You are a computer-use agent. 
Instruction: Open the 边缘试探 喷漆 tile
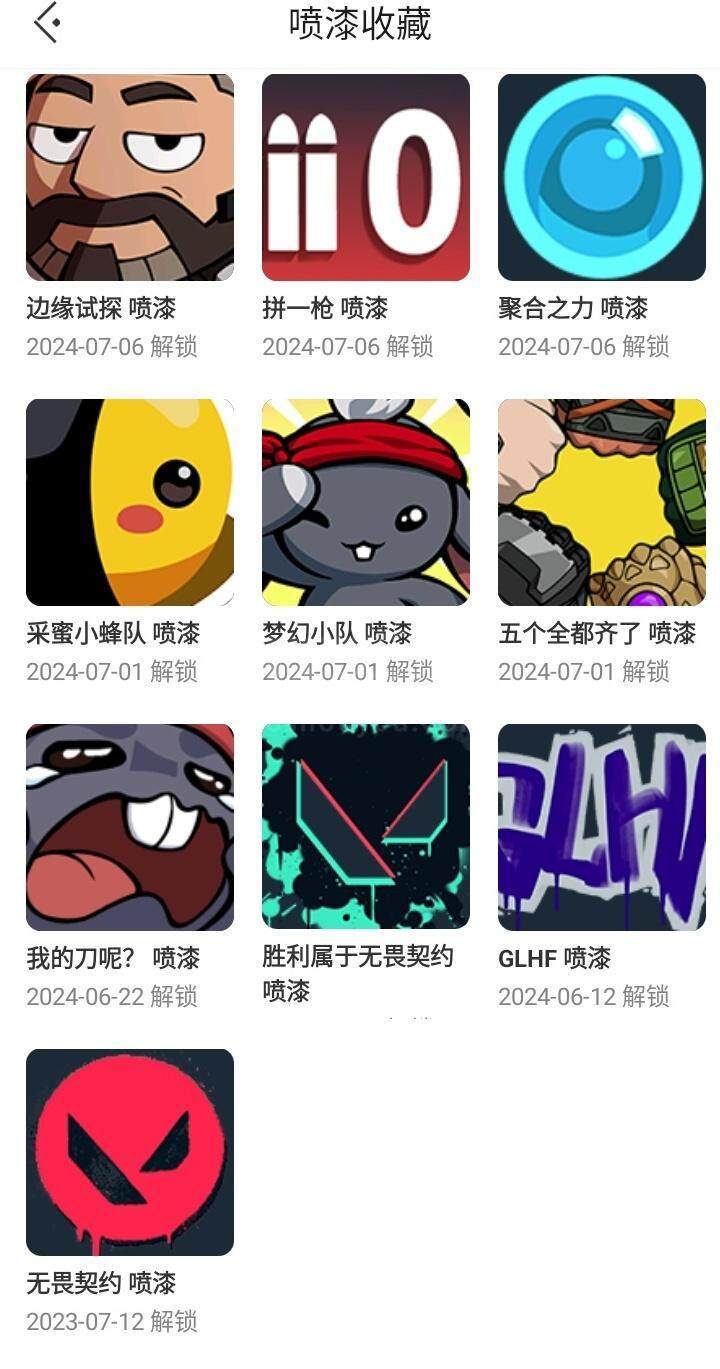pos(130,178)
